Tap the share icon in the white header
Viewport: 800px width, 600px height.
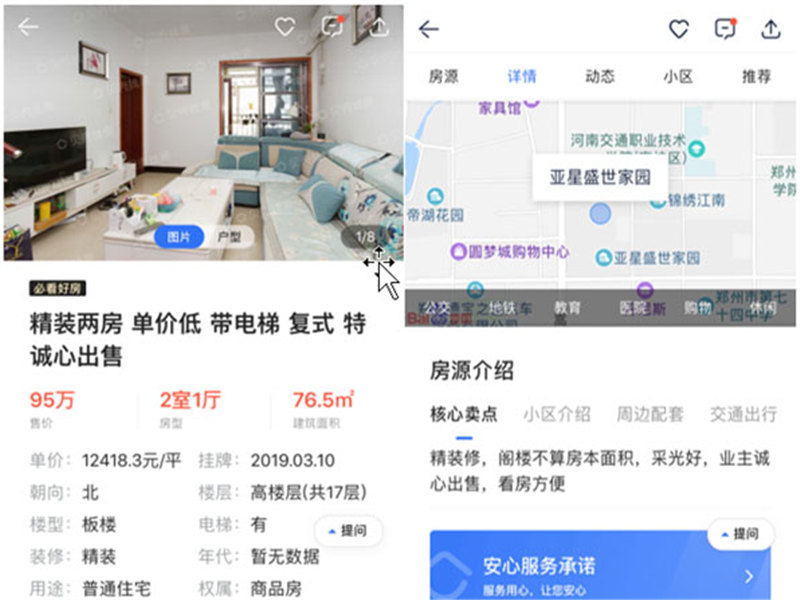pyautogui.click(x=770, y=29)
